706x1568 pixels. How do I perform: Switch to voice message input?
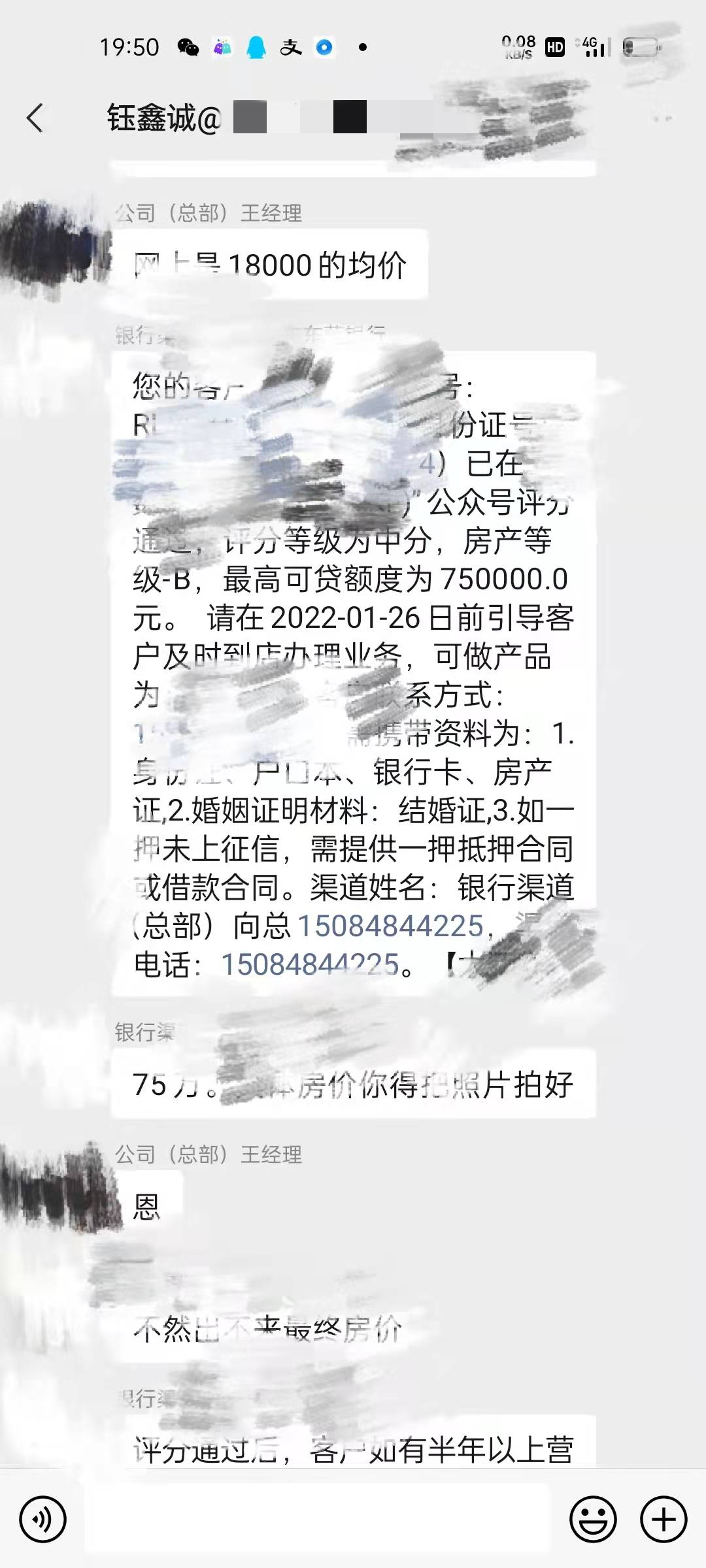coord(43,1519)
